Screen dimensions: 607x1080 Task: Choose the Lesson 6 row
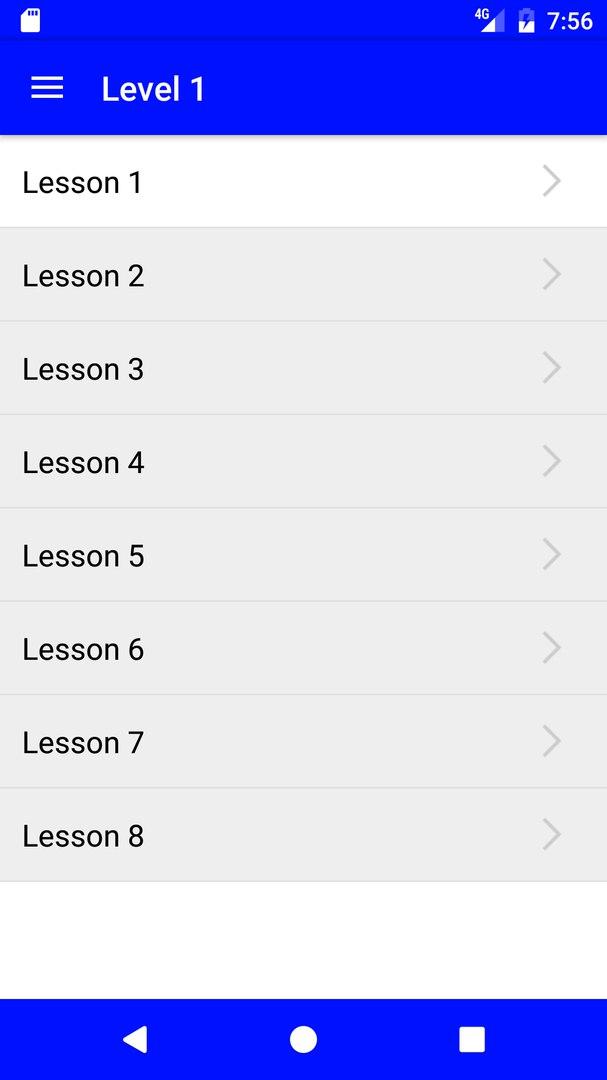[303, 649]
